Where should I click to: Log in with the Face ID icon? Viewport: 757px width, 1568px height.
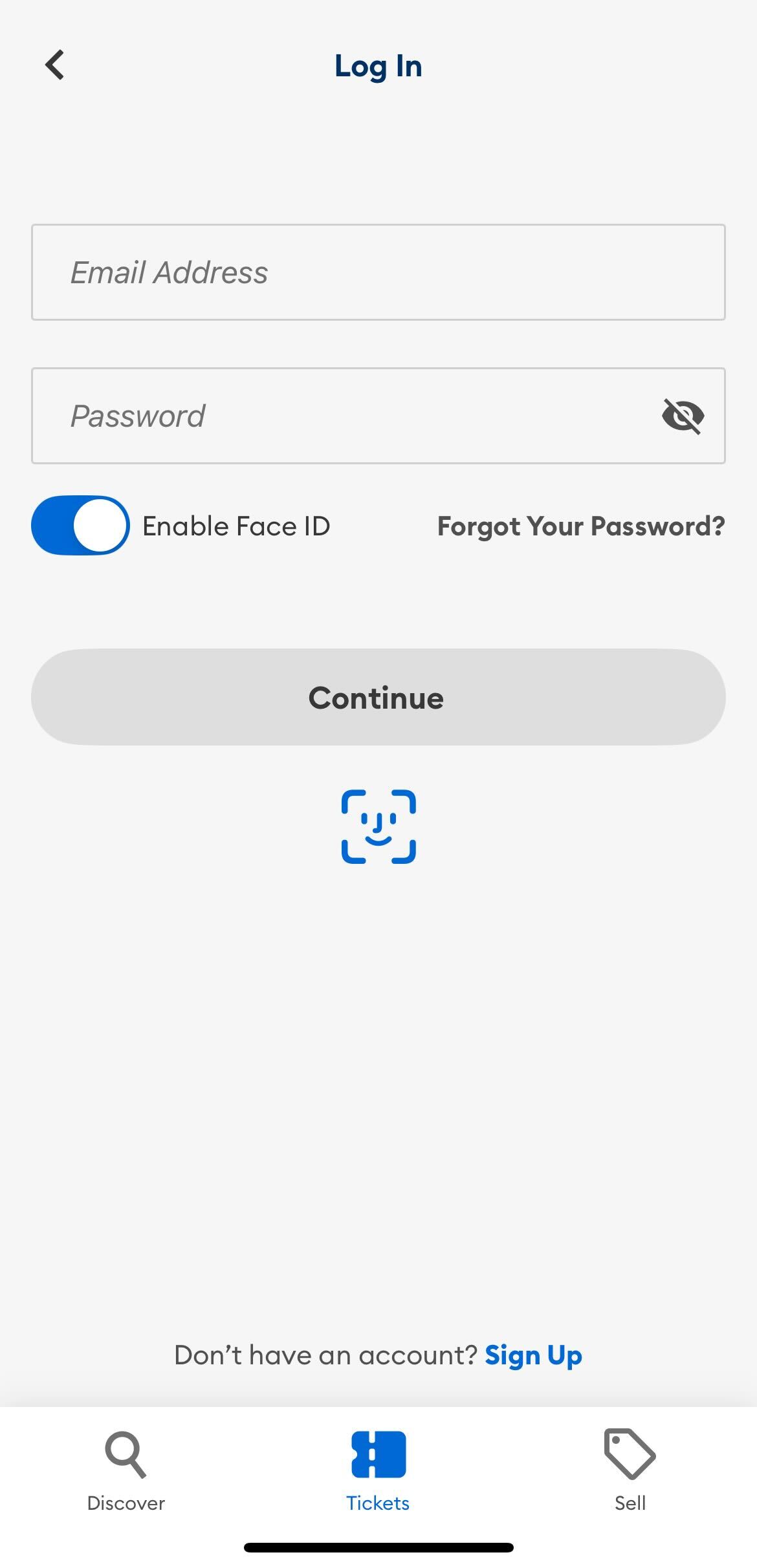point(378,826)
